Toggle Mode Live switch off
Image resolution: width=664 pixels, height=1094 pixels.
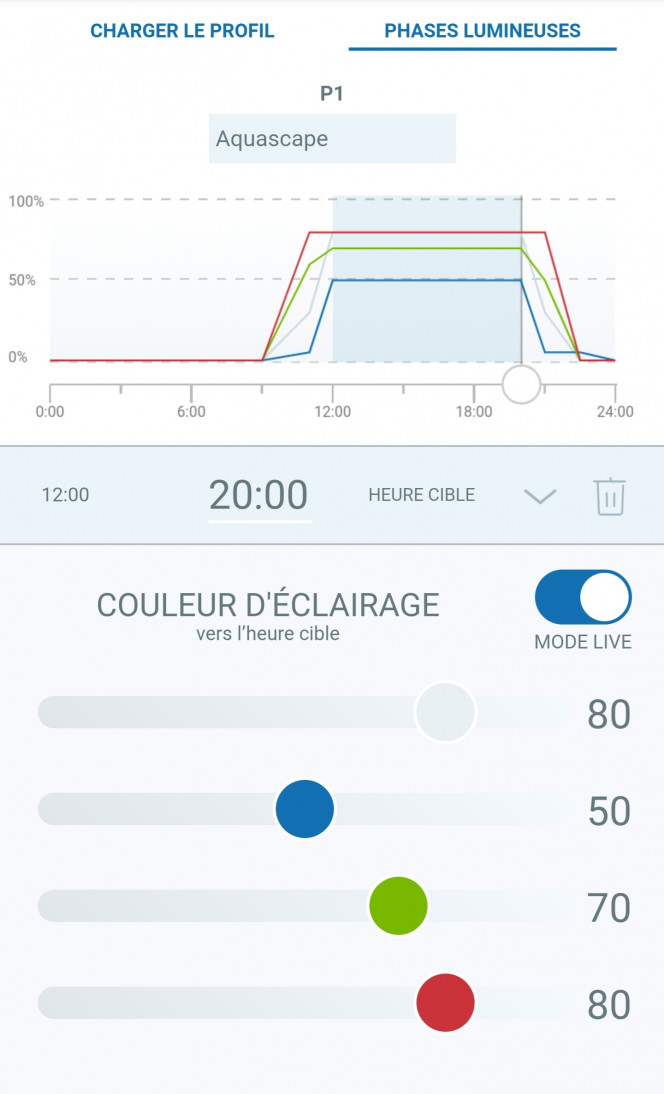(x=583, y=597)
